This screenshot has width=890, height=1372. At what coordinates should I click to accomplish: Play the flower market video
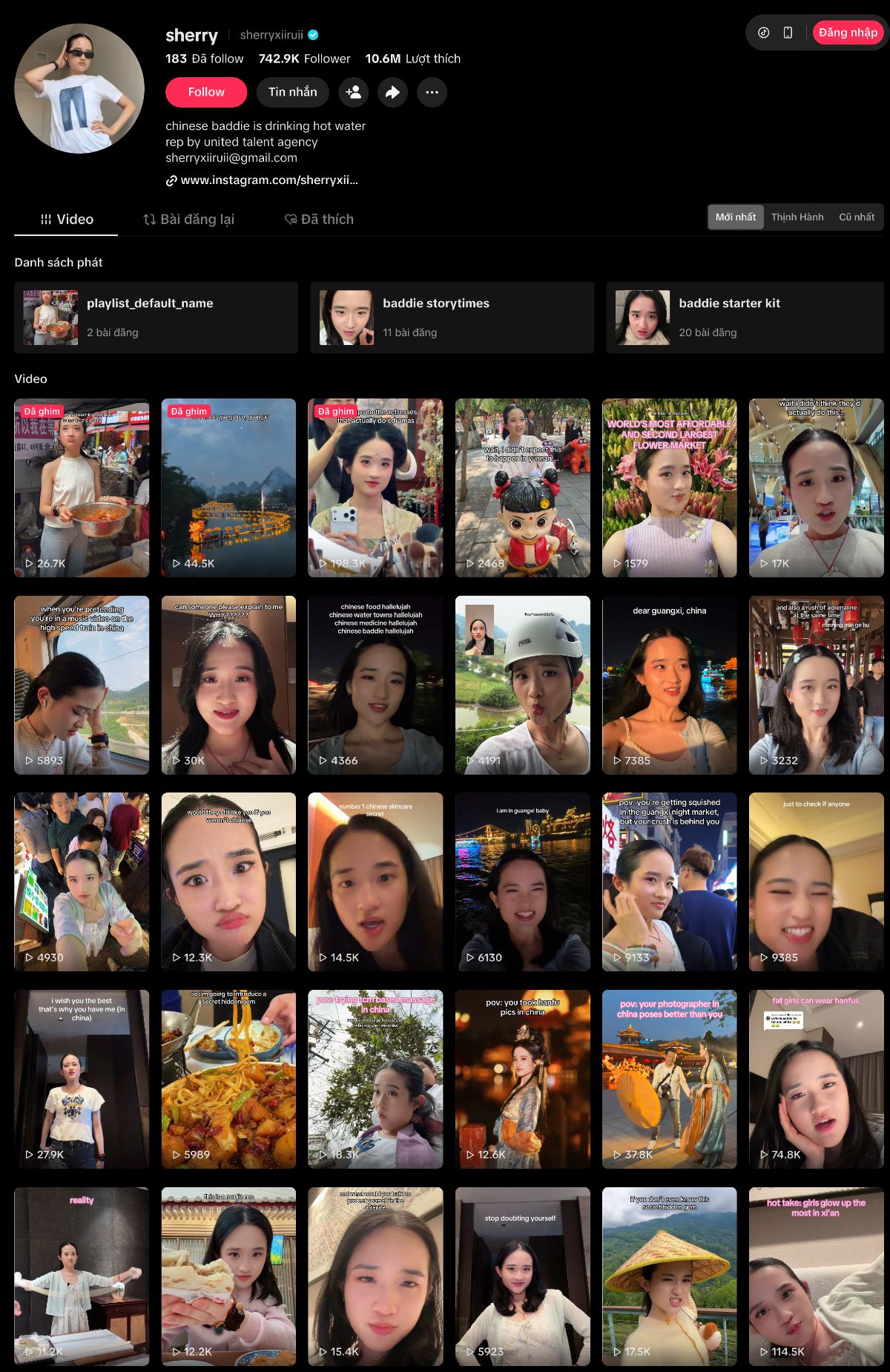[669, 488]
